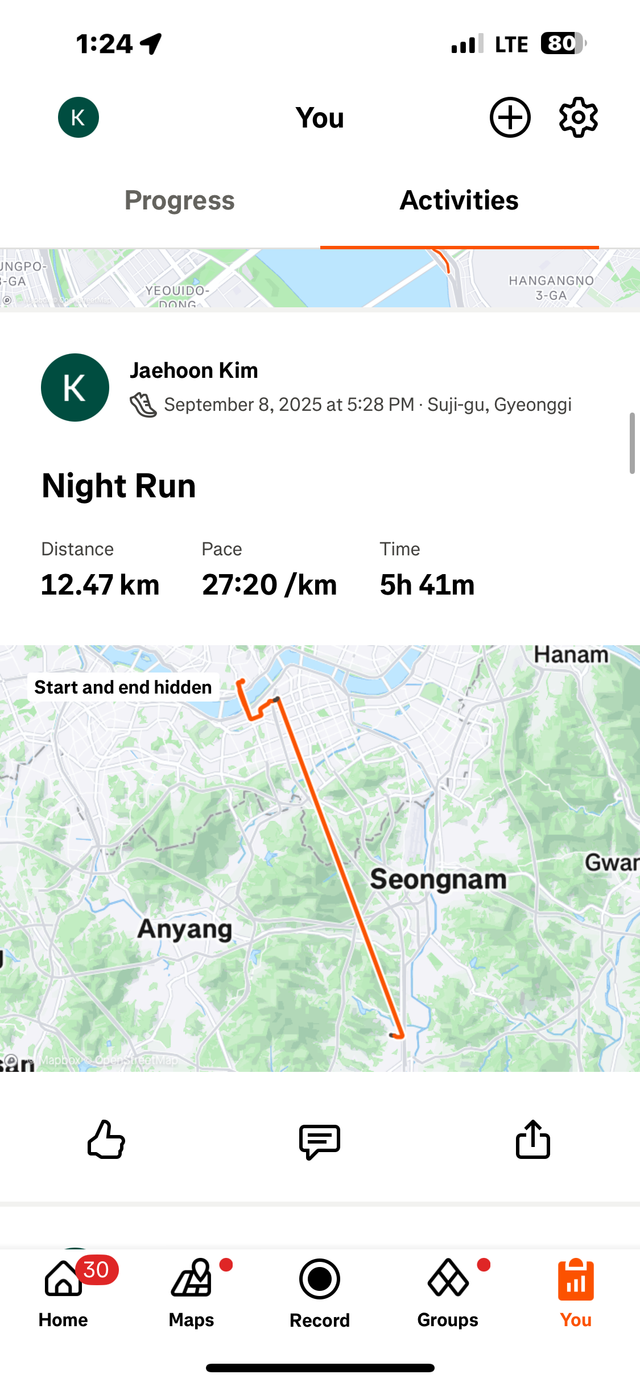Open the previous activity's map at top
The width and height of the screenshot is (640, 1386).
[320, 278]
